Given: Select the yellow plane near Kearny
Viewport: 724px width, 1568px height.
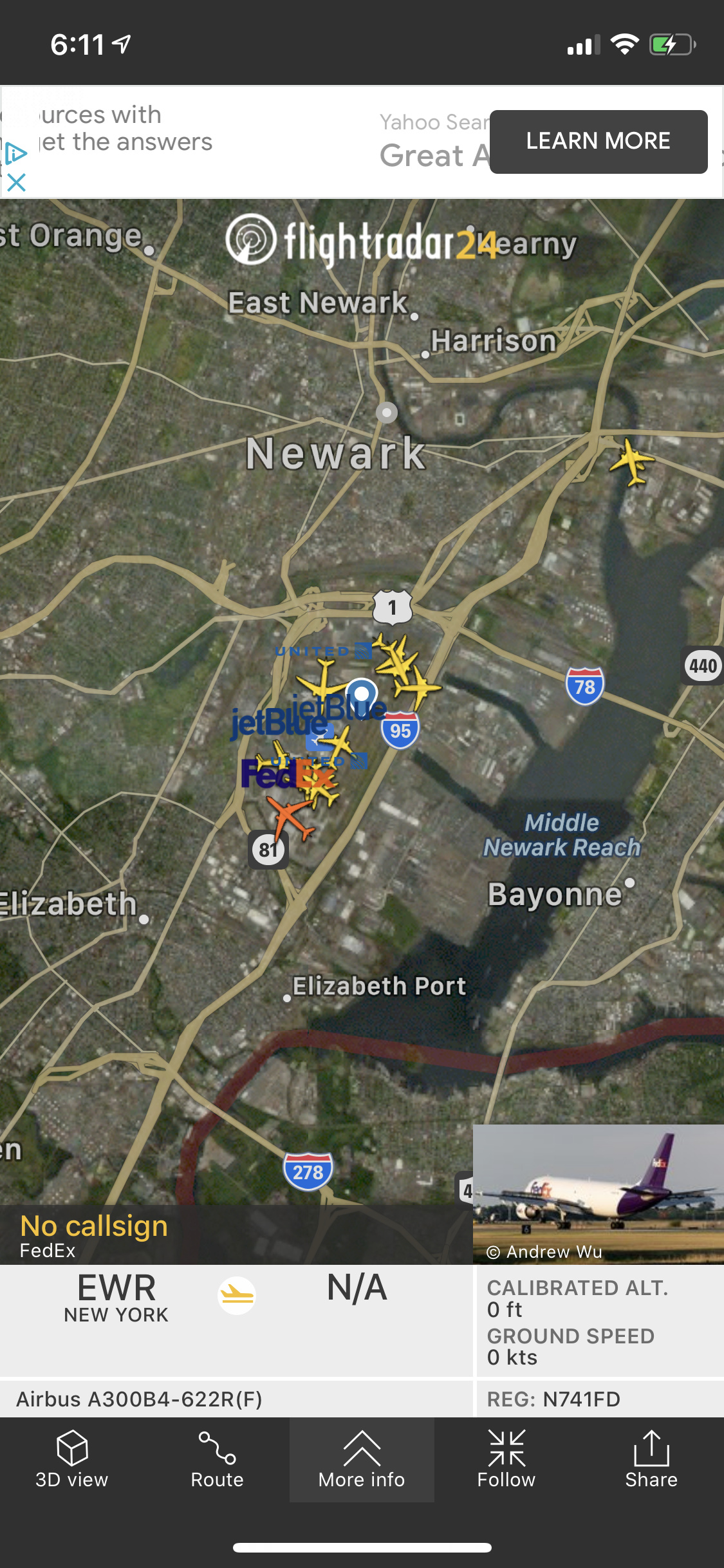Looking at the screenshot, I should [632, 461].
